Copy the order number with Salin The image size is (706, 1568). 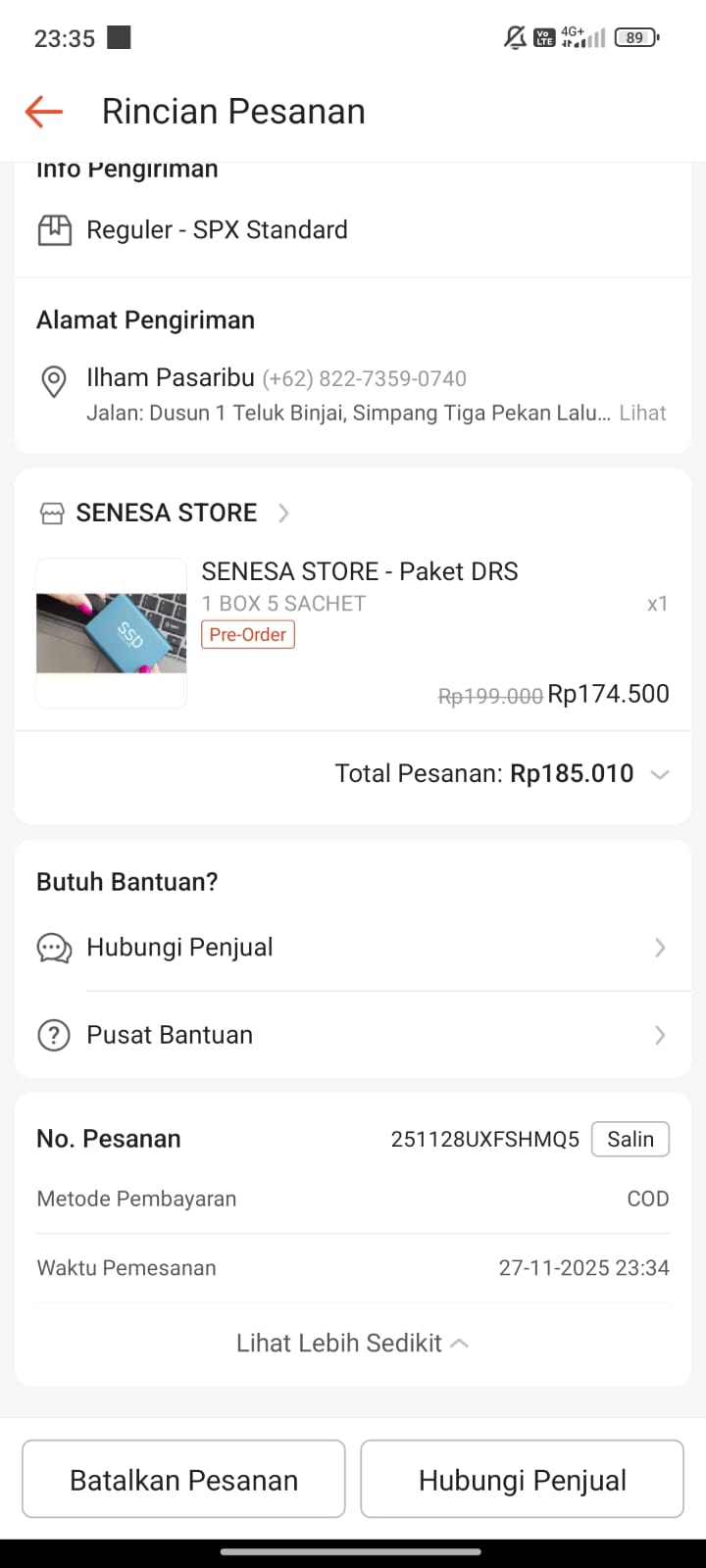[630, 1139]
